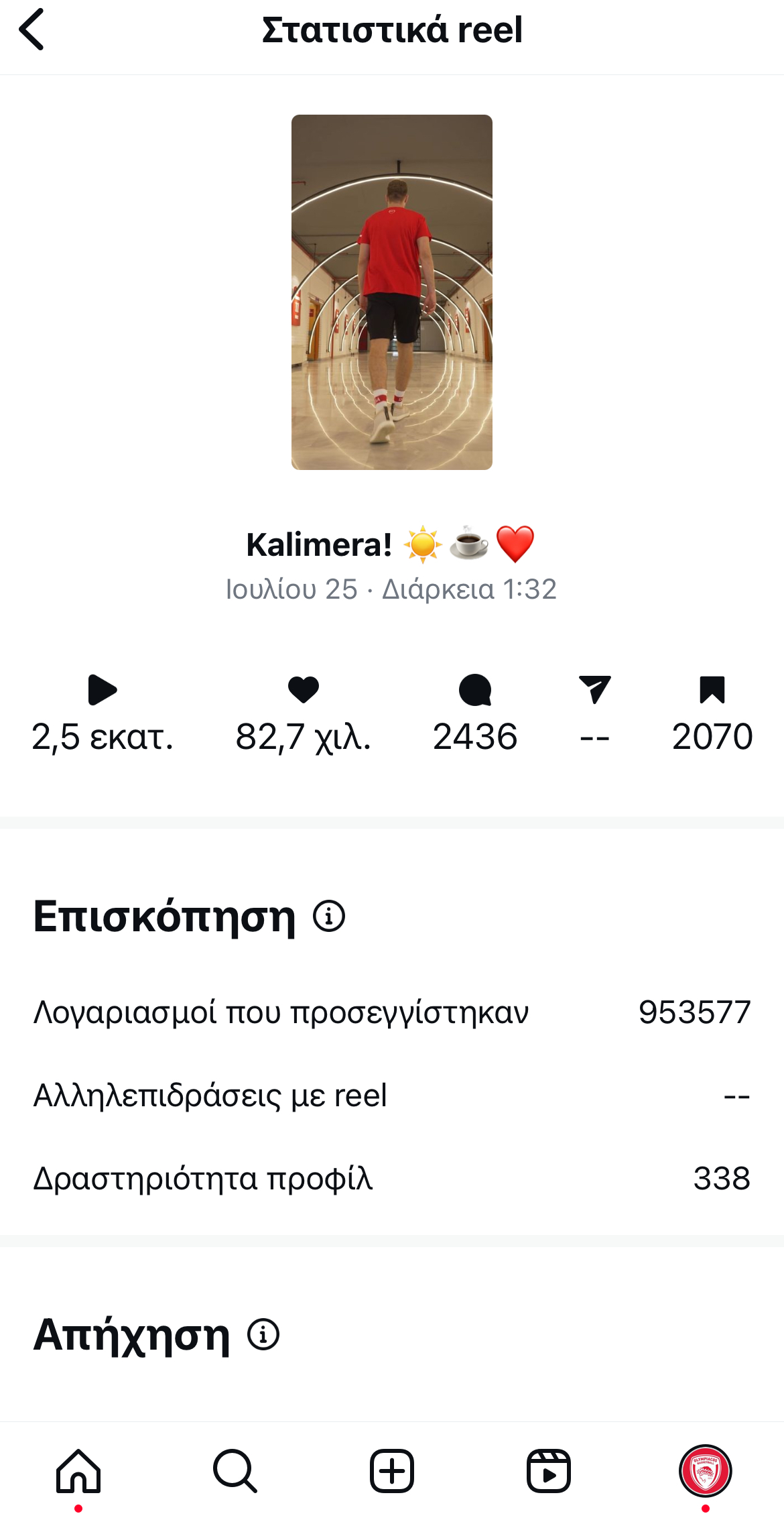Create a new post
This screenshot has height=1530, width=784.
pyautogui.click(x=391, y=1471)
